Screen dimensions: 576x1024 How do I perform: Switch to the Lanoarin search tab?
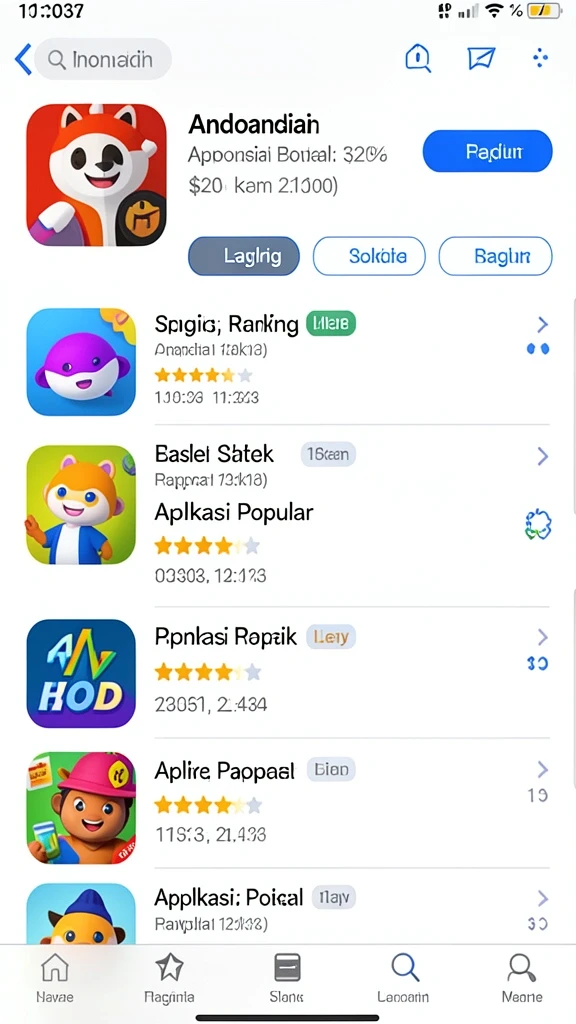click(404, 977)
